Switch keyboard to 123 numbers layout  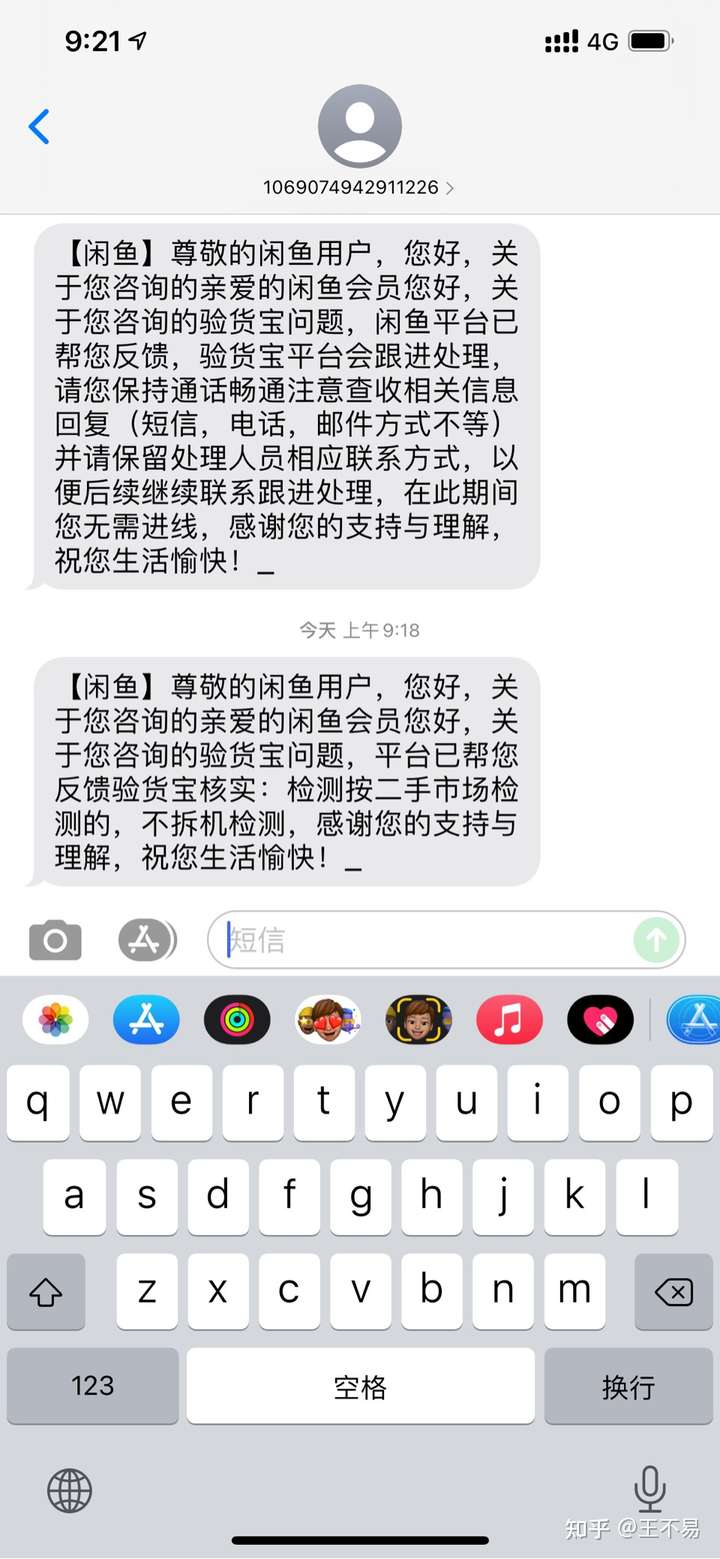pos(92,1386)
